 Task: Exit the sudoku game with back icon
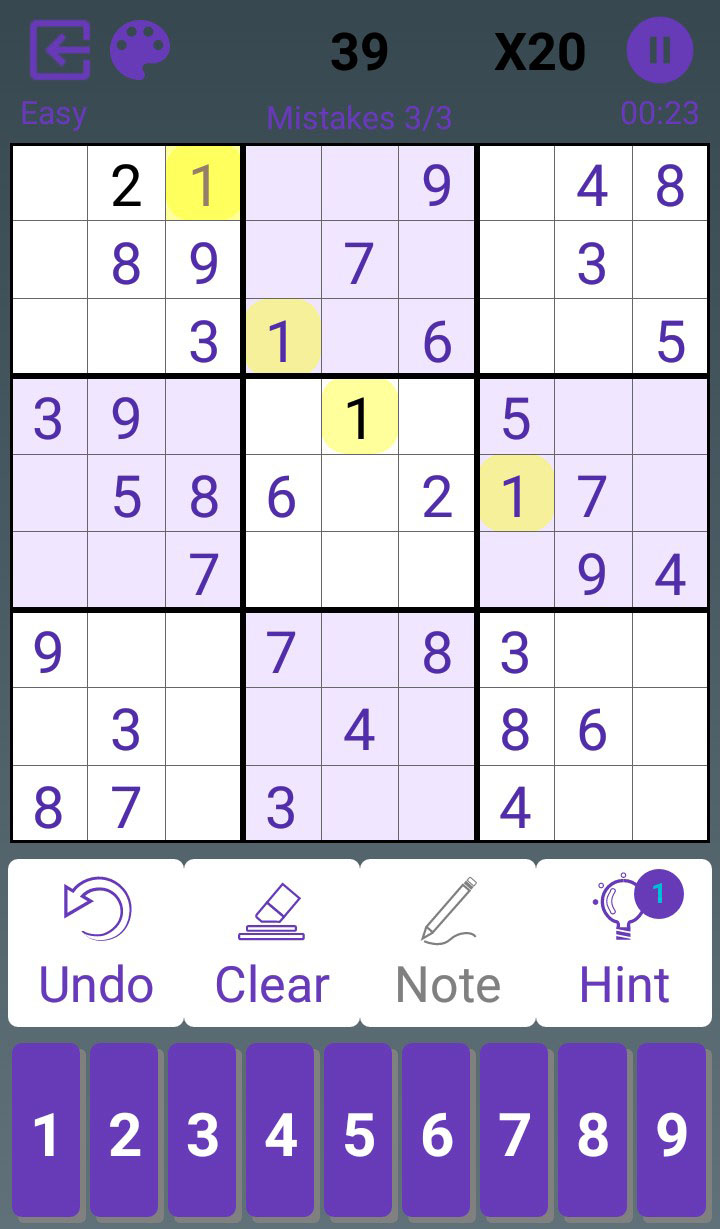(60, 50)
